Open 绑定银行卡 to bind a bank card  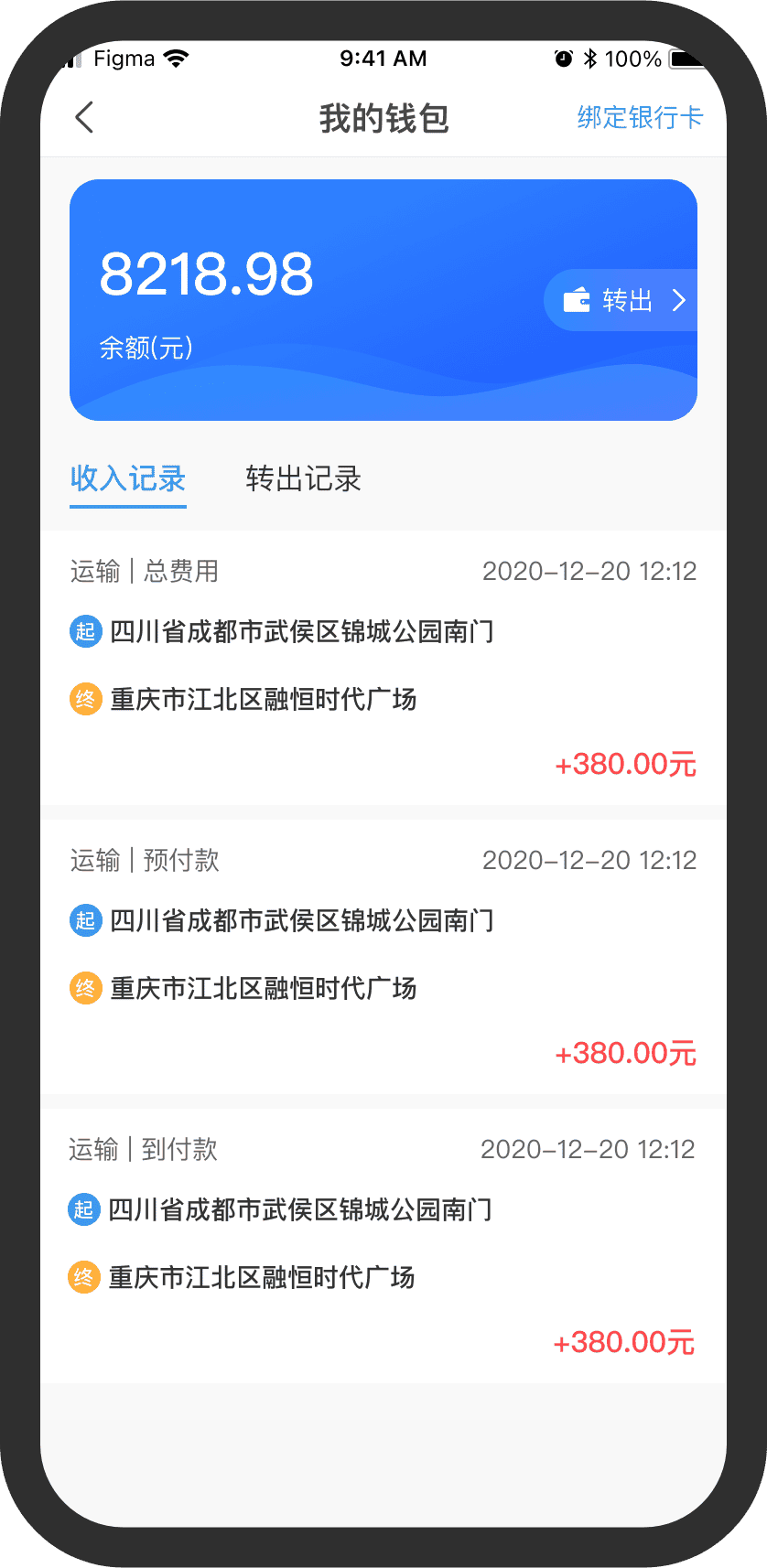coord(639,118)
